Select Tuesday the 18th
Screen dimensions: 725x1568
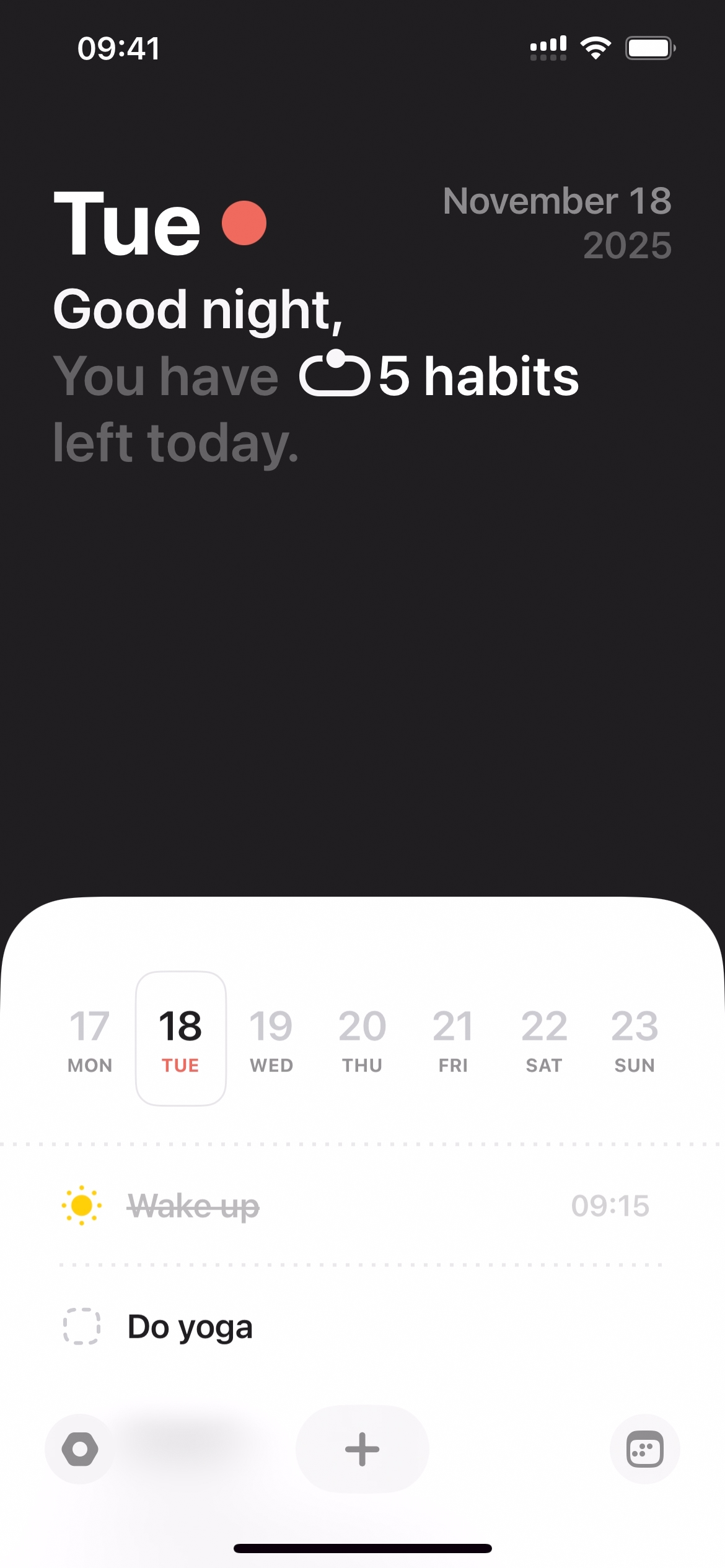[x=180, y=1039]
